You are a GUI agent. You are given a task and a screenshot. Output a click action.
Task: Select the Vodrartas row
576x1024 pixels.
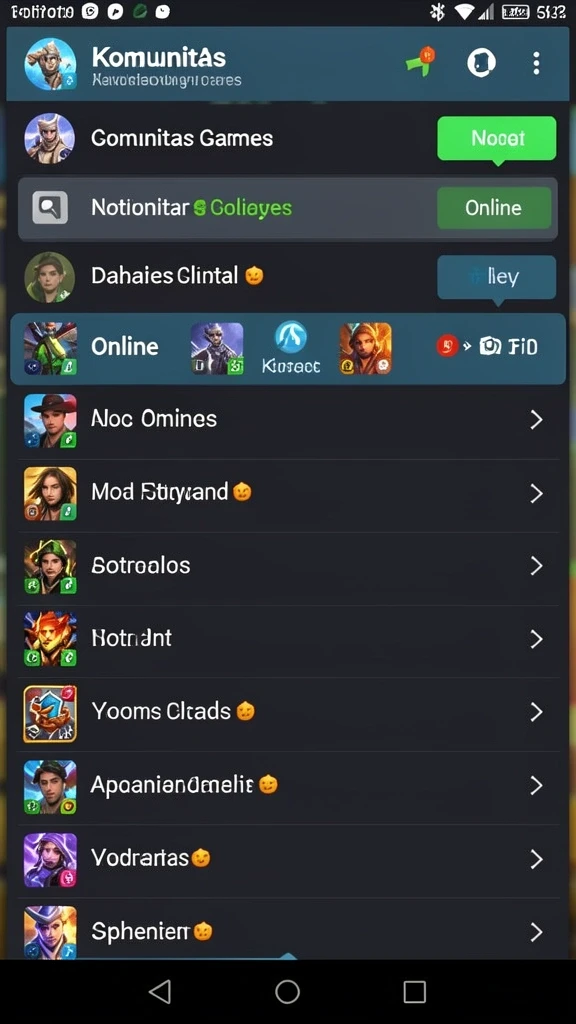pyautogui.click(x=288, y=858)
